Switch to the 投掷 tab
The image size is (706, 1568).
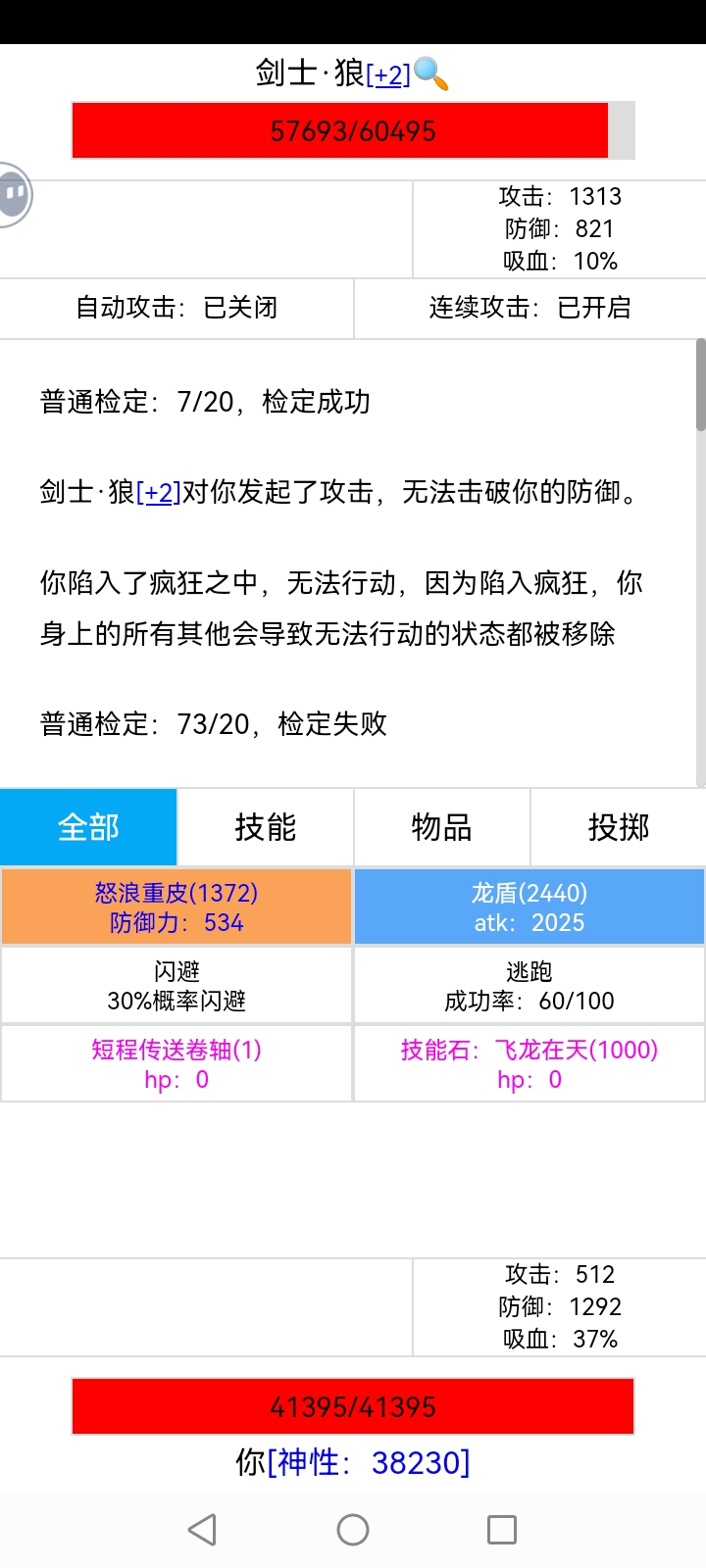pyautogui.click(x=618, y=827)
